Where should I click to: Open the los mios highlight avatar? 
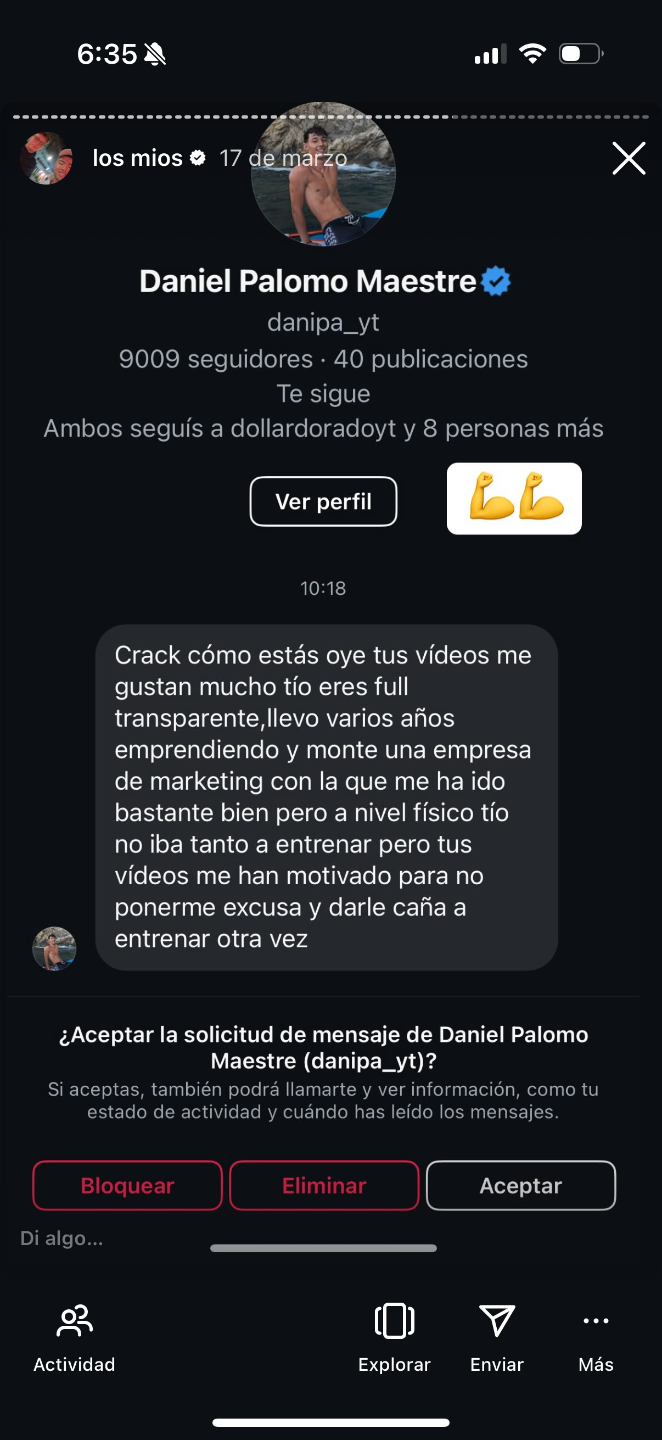click(46, 158)
